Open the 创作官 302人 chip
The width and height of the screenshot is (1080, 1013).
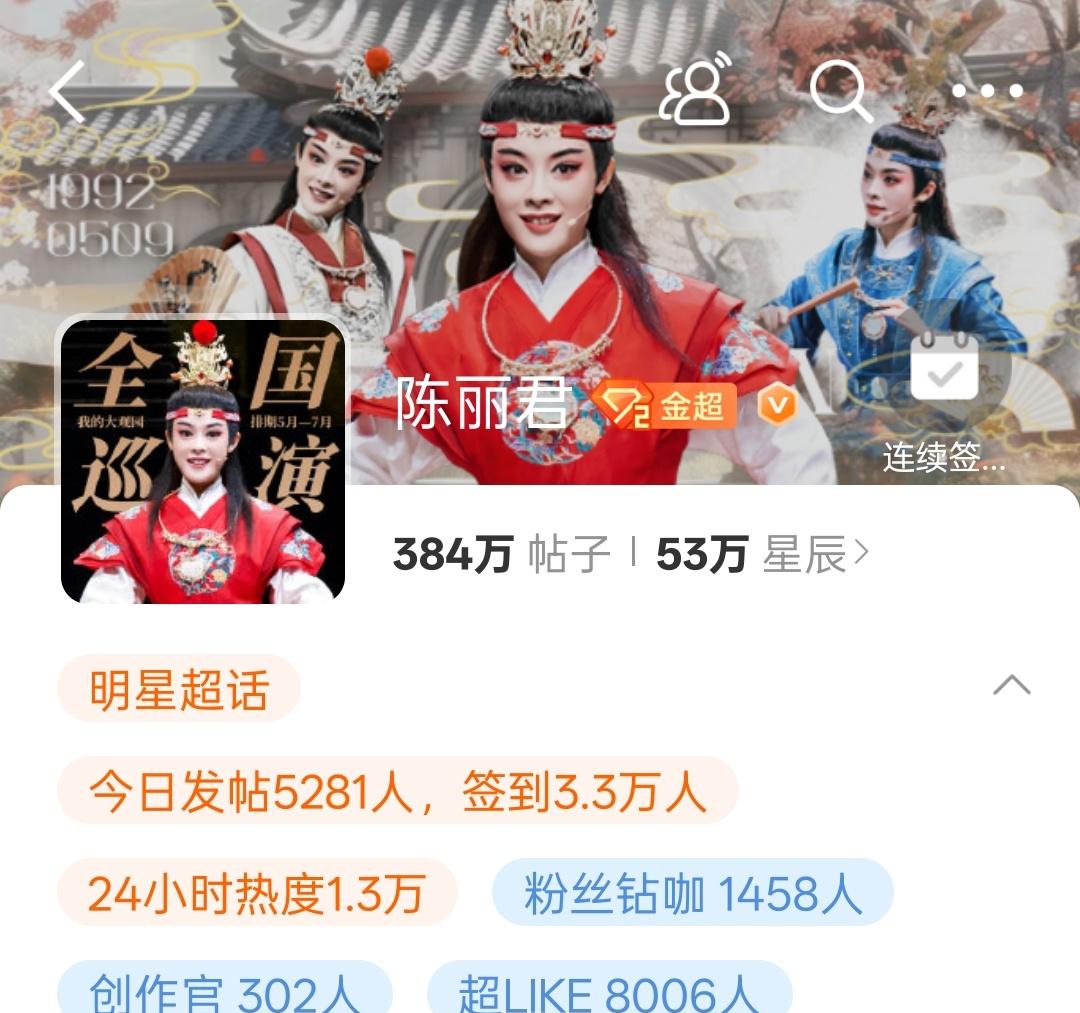tap(224, 990)
